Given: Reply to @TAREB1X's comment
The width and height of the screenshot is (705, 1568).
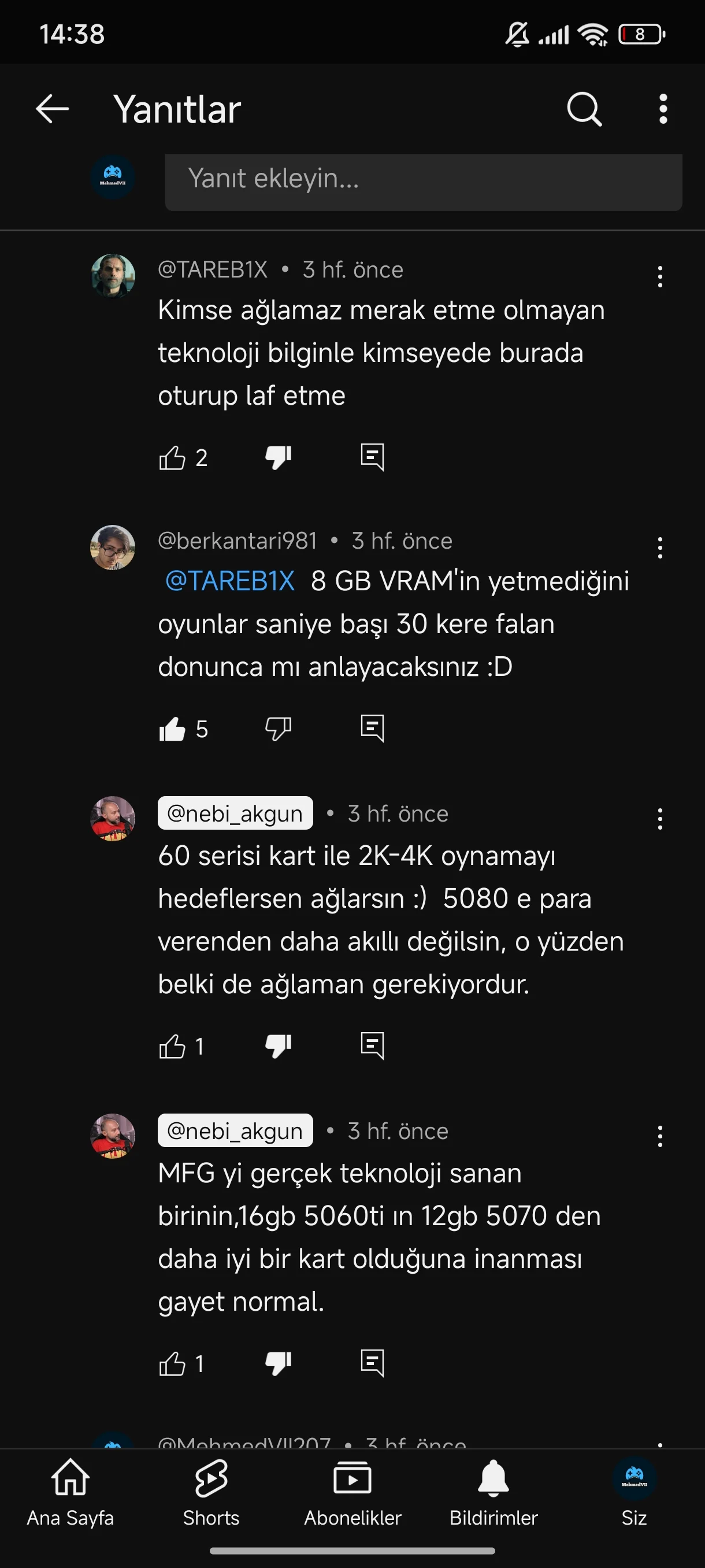Looking at the screenshot, I should pos(372,458).
